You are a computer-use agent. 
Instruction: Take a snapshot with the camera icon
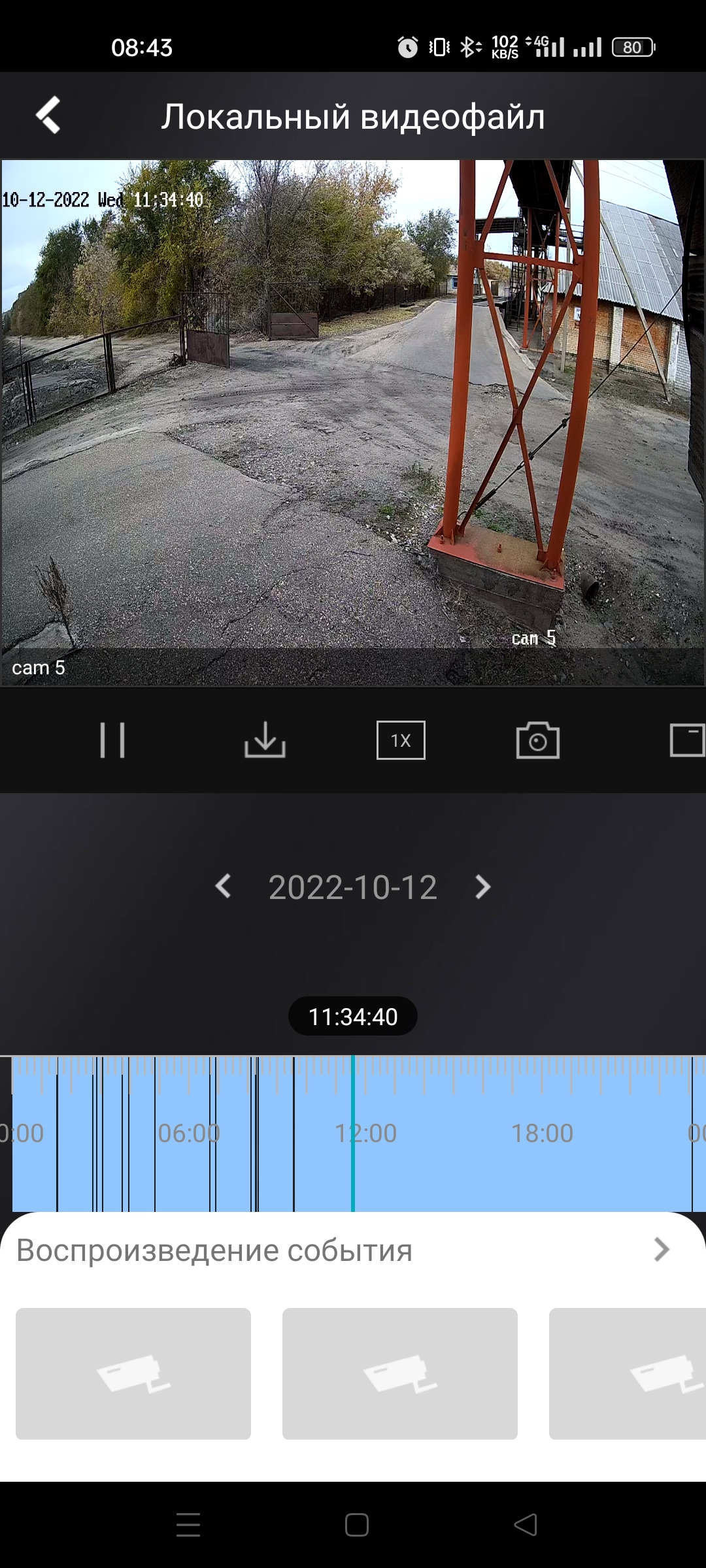(x=538, y=740)
